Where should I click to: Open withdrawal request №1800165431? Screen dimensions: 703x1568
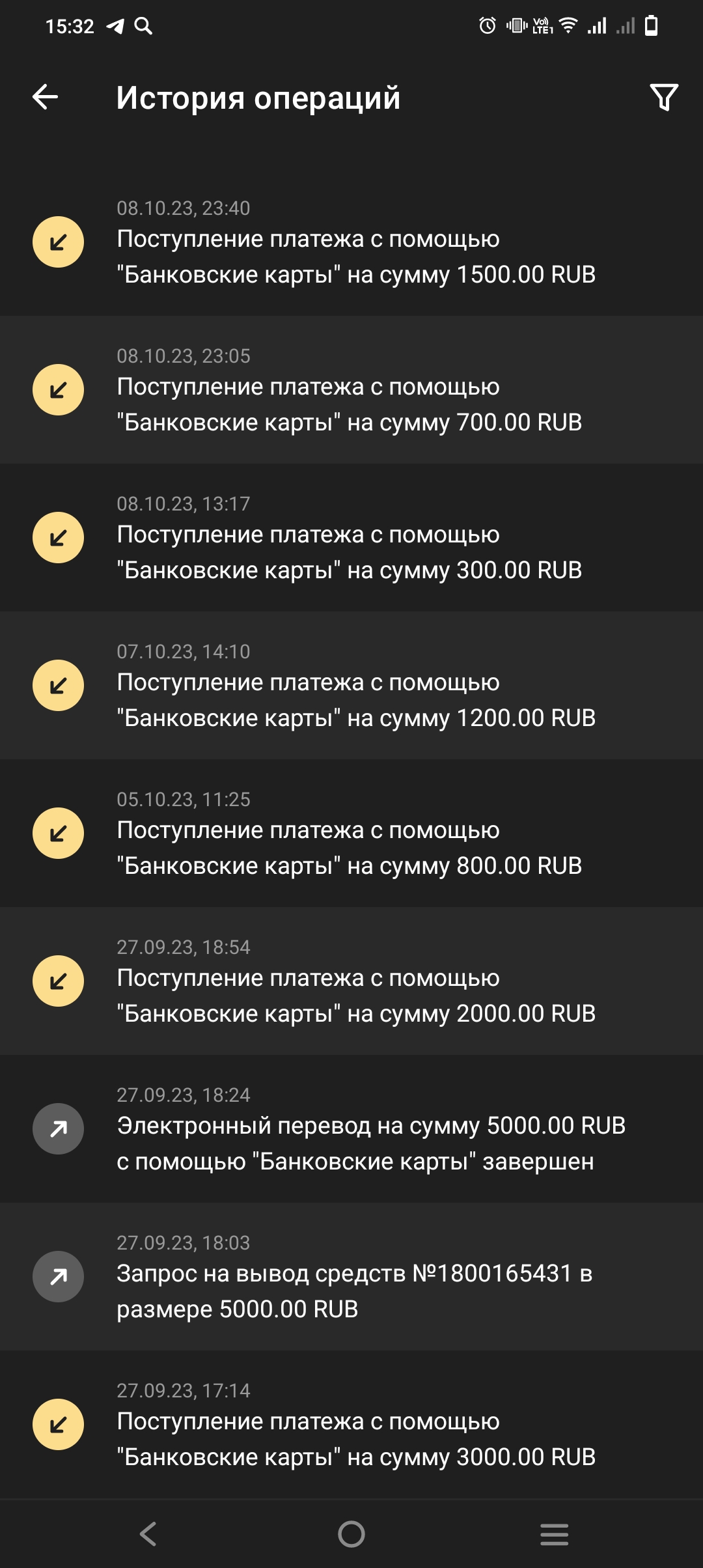351,1277
